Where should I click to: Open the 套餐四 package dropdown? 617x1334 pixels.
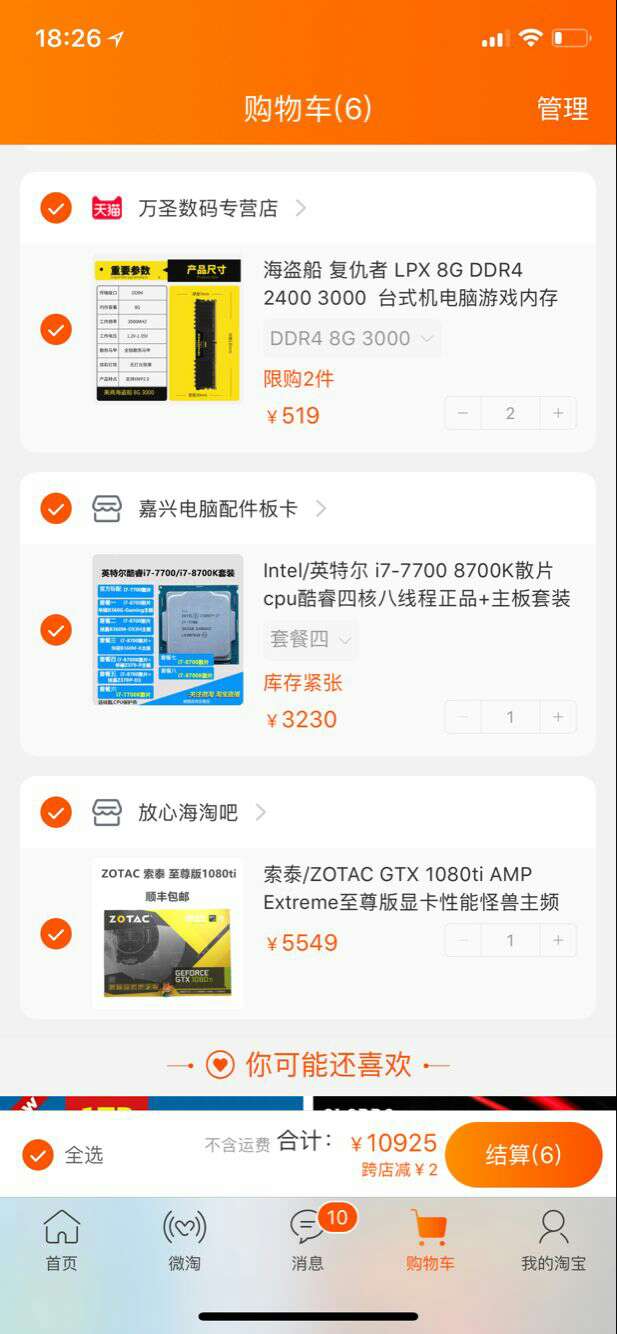[x=310, y=639]
